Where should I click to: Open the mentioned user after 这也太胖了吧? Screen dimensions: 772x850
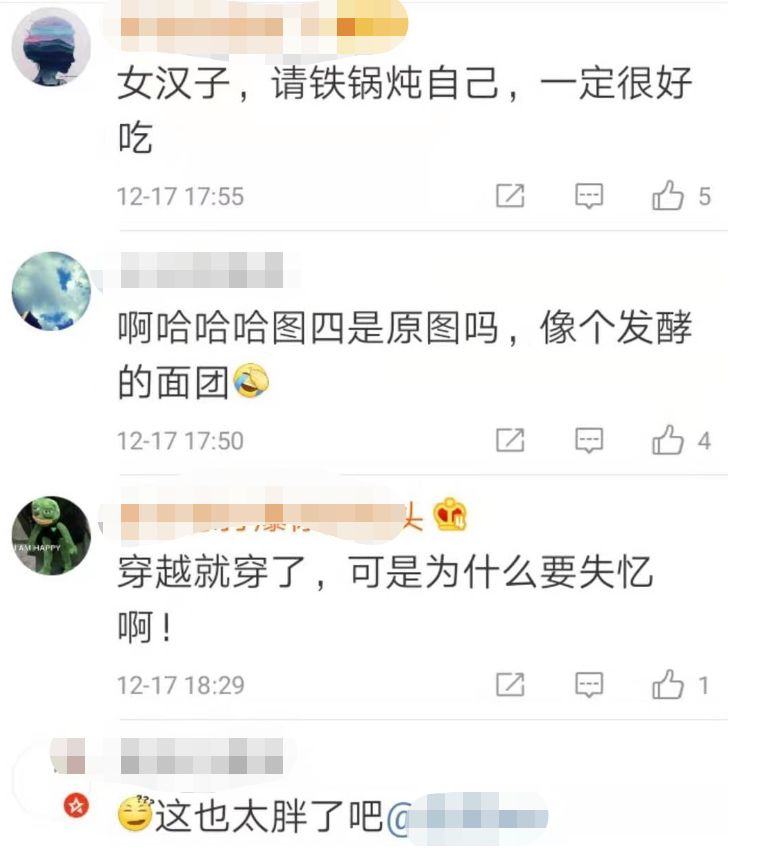coord(468,818)
